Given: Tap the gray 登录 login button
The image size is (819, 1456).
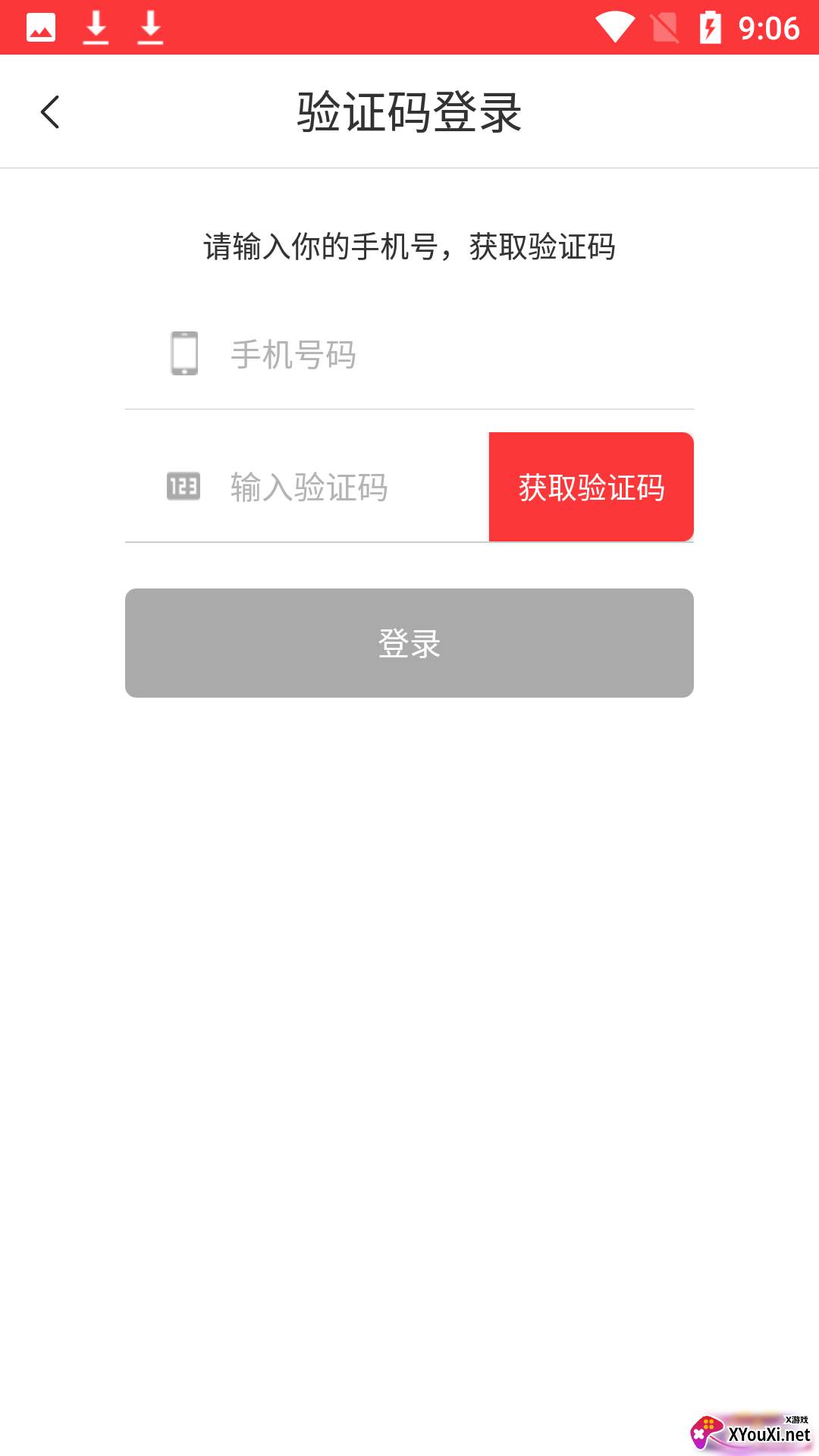Looking at the screenshot, I should [409, 643].
